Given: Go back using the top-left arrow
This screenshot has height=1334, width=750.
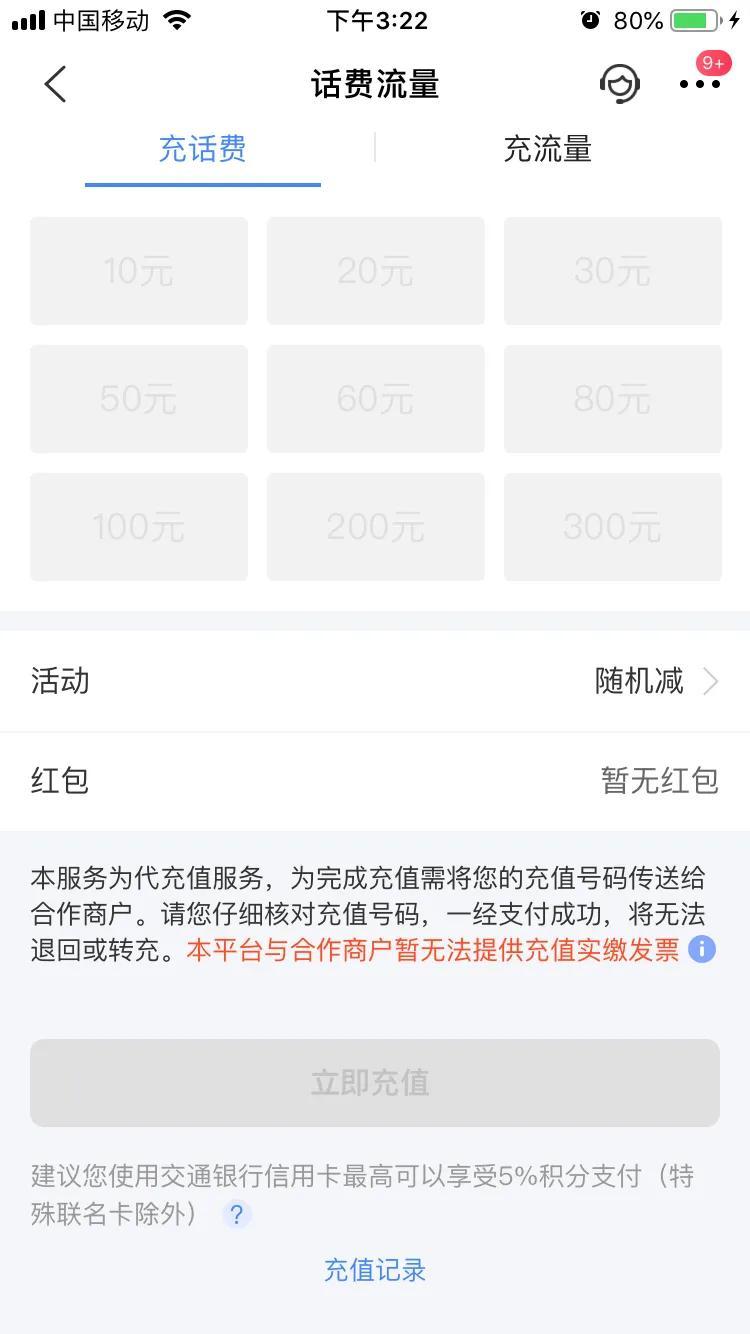Looking at the screenshot, I should pos(56,85).
